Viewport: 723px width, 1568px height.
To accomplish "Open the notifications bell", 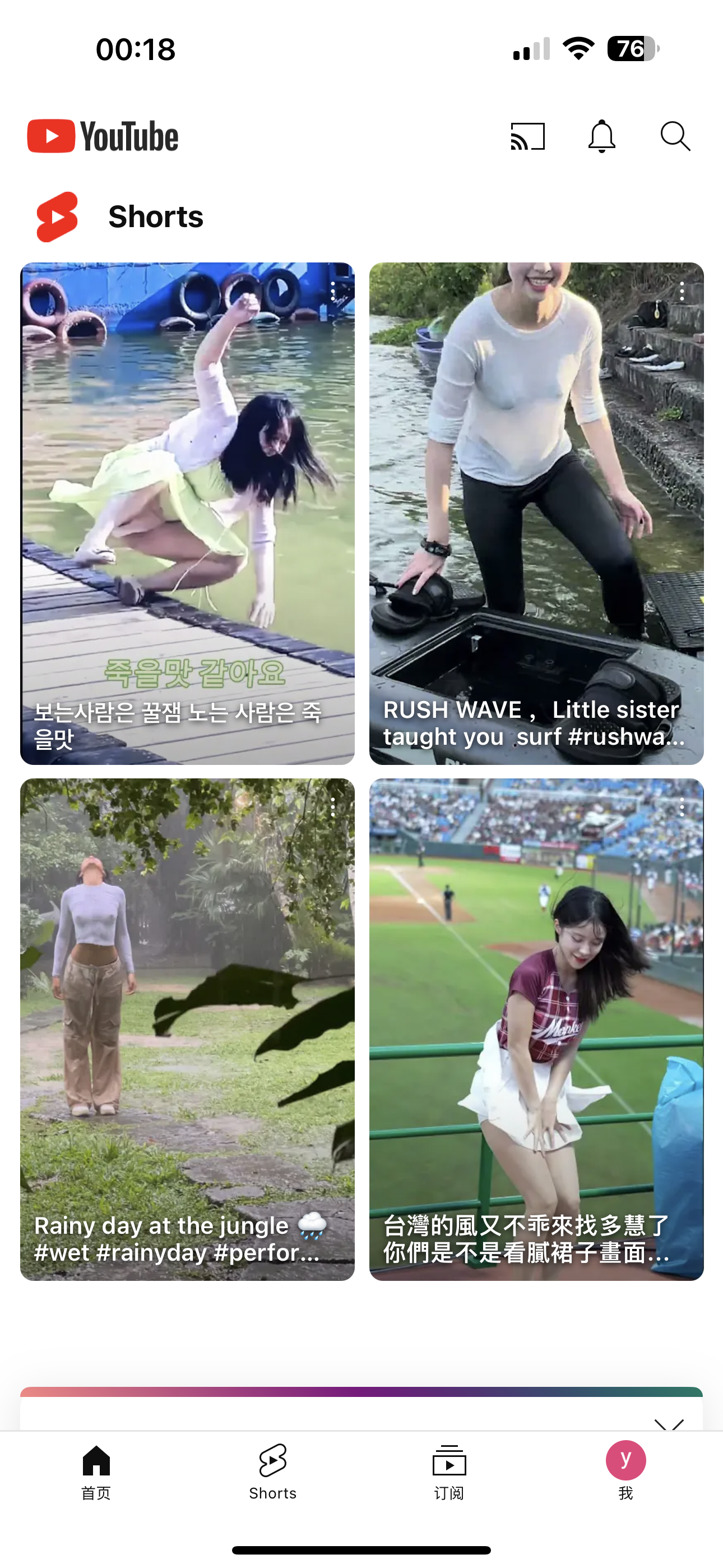I will (601, 136).
